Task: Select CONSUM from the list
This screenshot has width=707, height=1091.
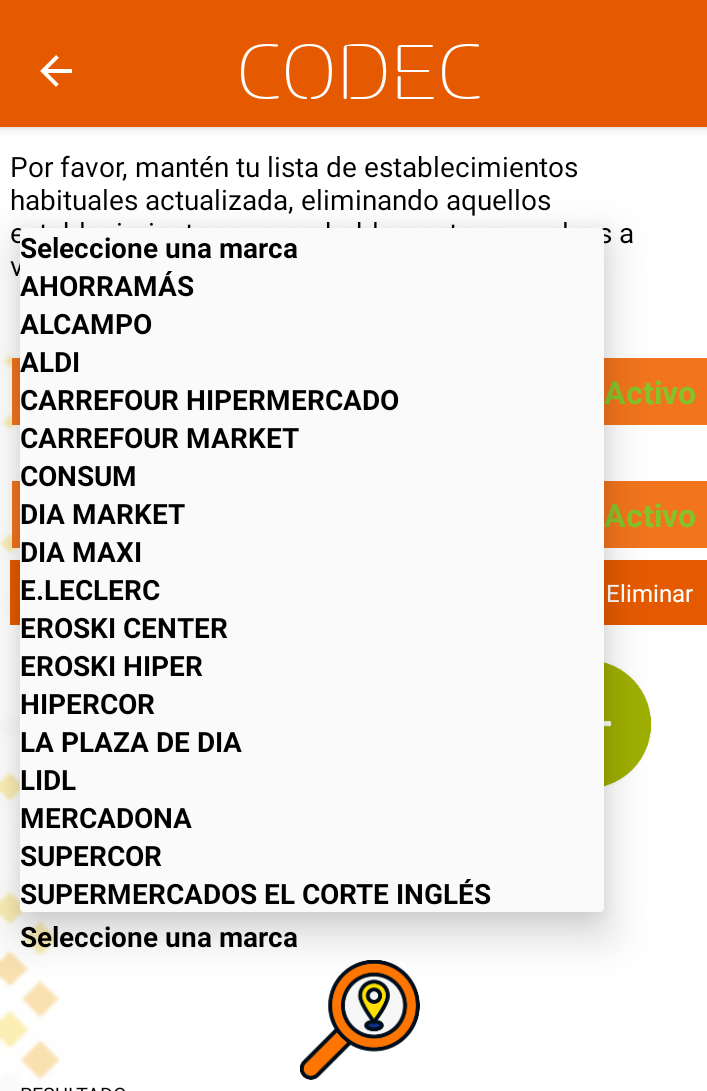Action: pos(78,477)
